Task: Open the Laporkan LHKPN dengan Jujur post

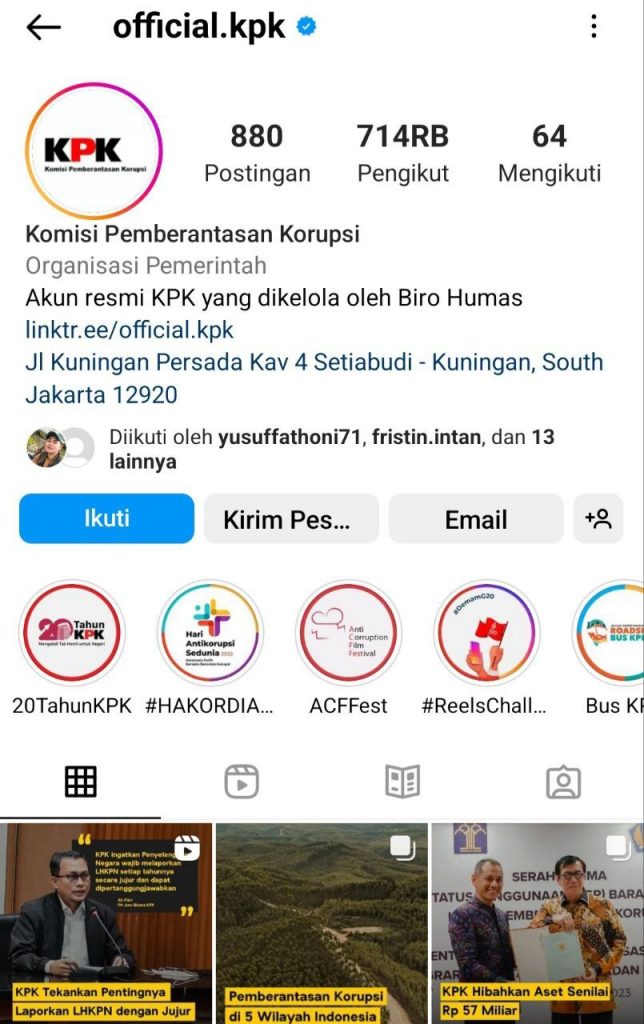Action: pyautogui.click(x=106, y=922)
